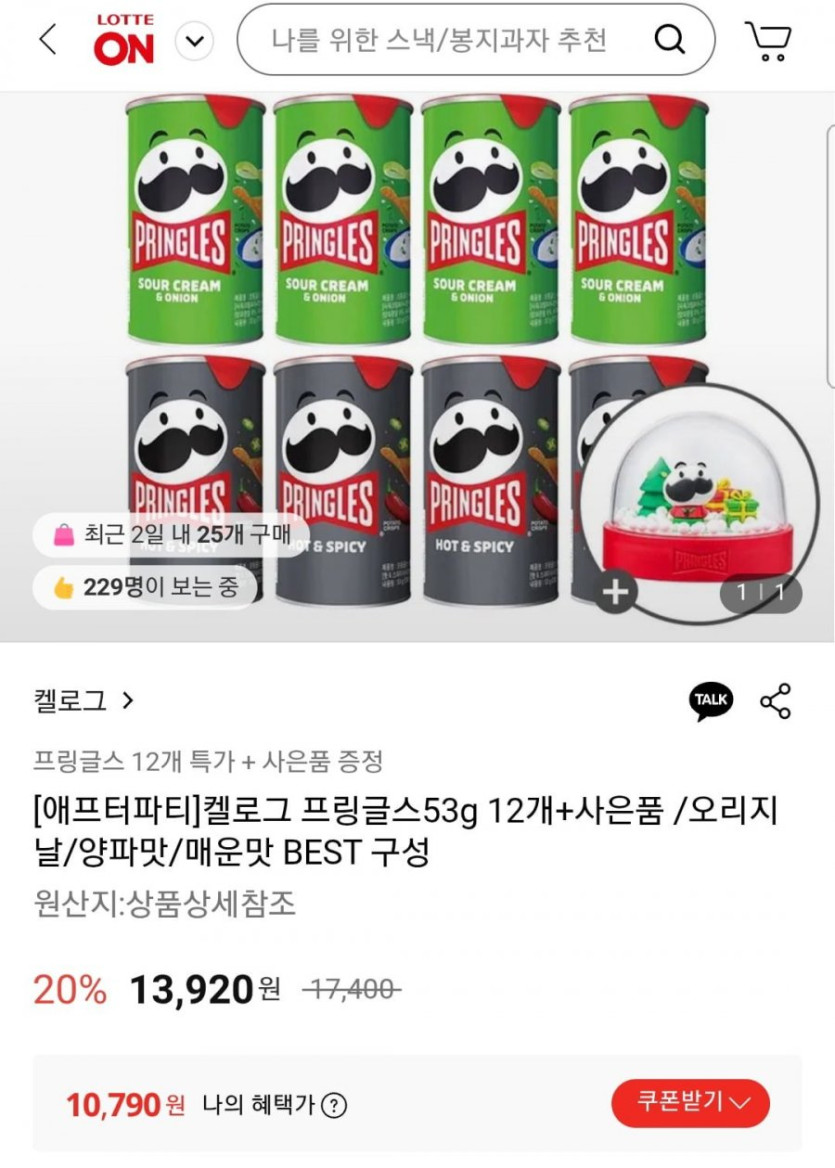Open the shopping cart
Viewport: 835px width, 1168px height.
click(x=767, y=40)
